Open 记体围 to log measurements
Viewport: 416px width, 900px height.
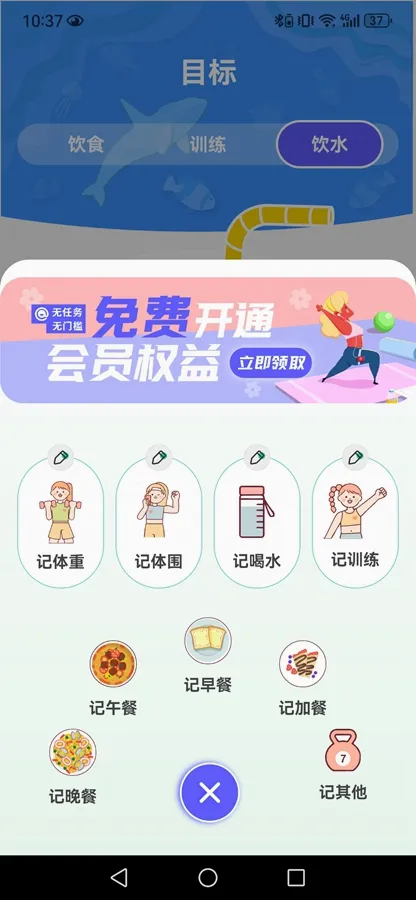click(158, 522)
